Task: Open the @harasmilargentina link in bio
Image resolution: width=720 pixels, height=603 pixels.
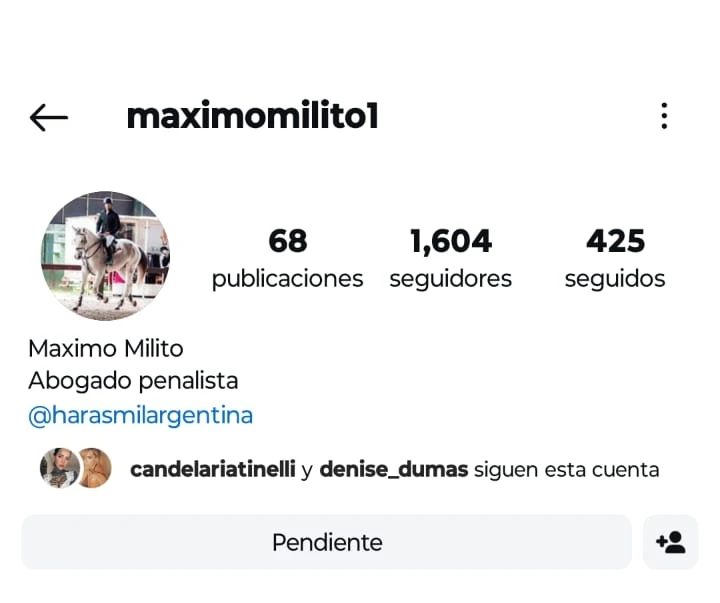Action: (x=140, y=415)
